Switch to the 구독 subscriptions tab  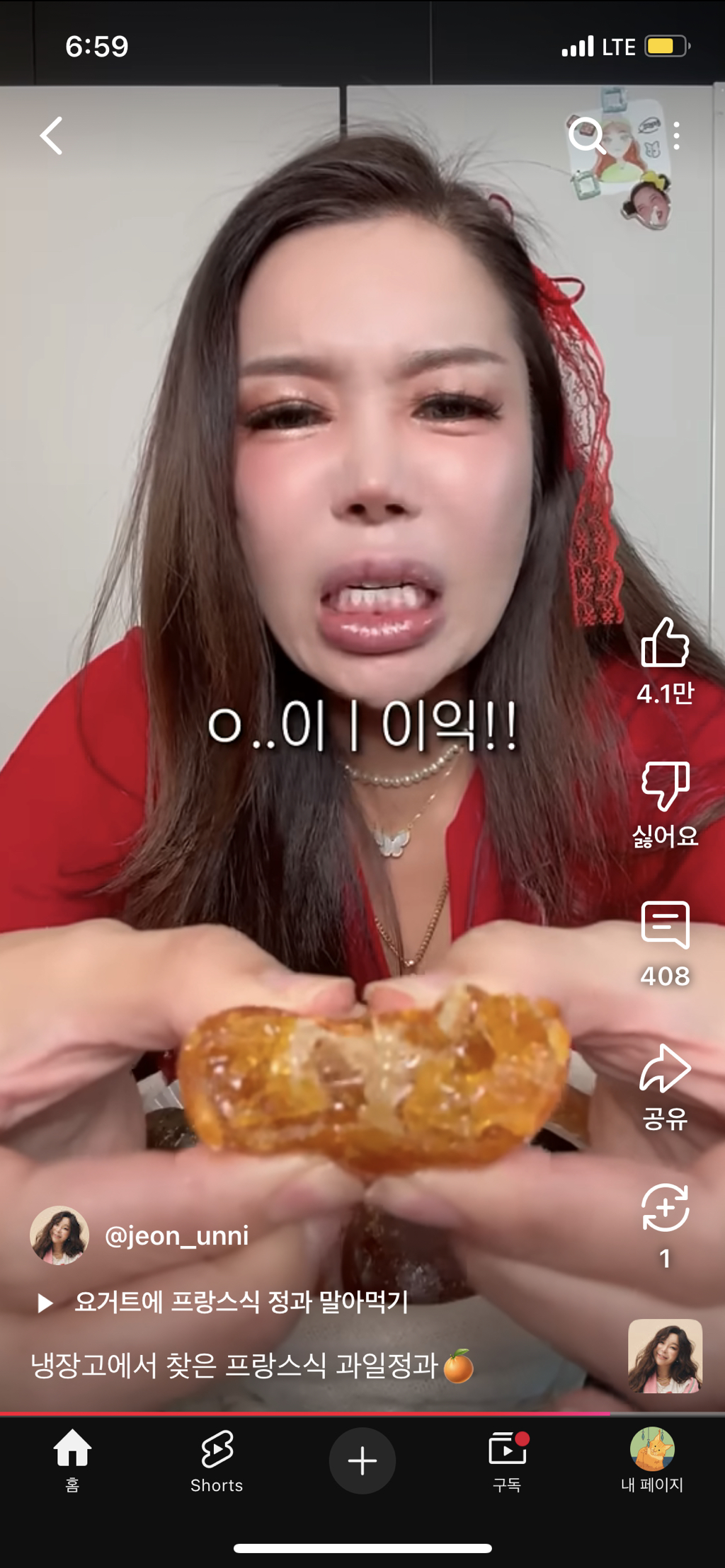(507, 1460)
